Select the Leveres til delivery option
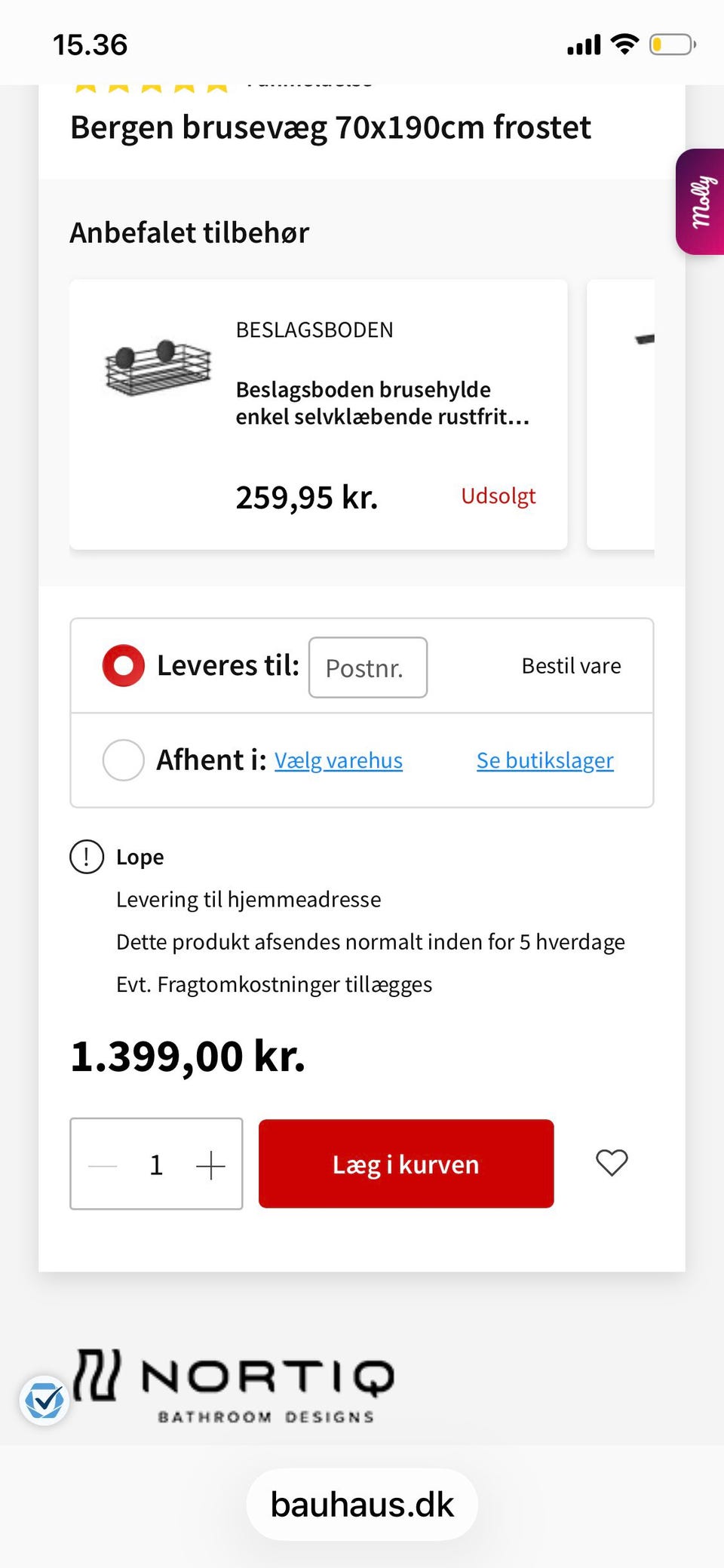Screen dimensions: 724x1568 [x=124, y=666]
